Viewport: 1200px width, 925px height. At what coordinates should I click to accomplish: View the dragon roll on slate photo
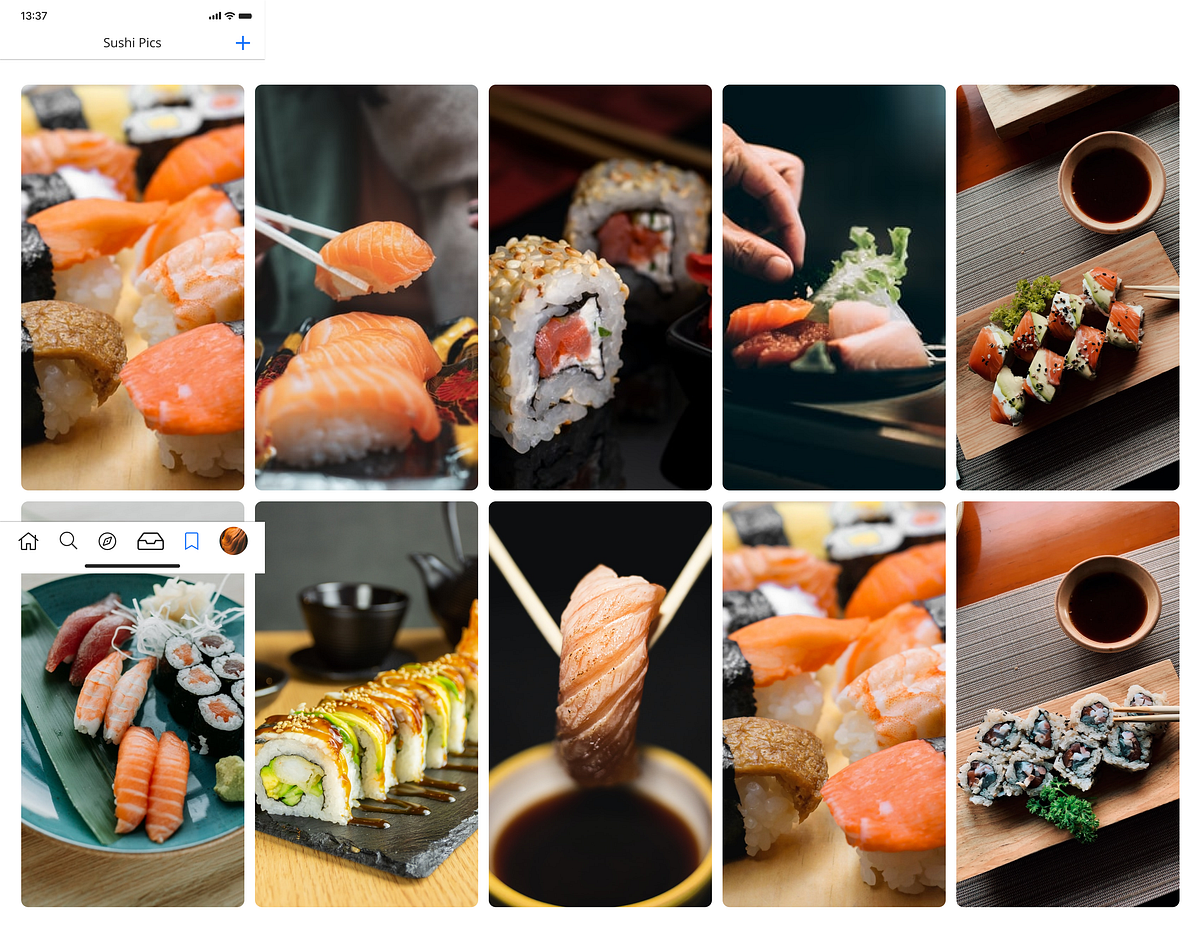coord(366,704)
